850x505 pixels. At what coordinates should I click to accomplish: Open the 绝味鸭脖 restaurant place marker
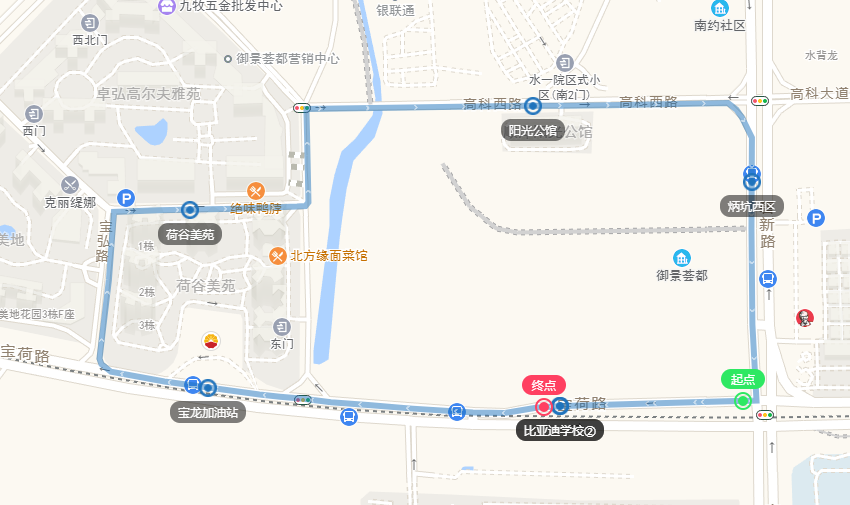(256, 190)
